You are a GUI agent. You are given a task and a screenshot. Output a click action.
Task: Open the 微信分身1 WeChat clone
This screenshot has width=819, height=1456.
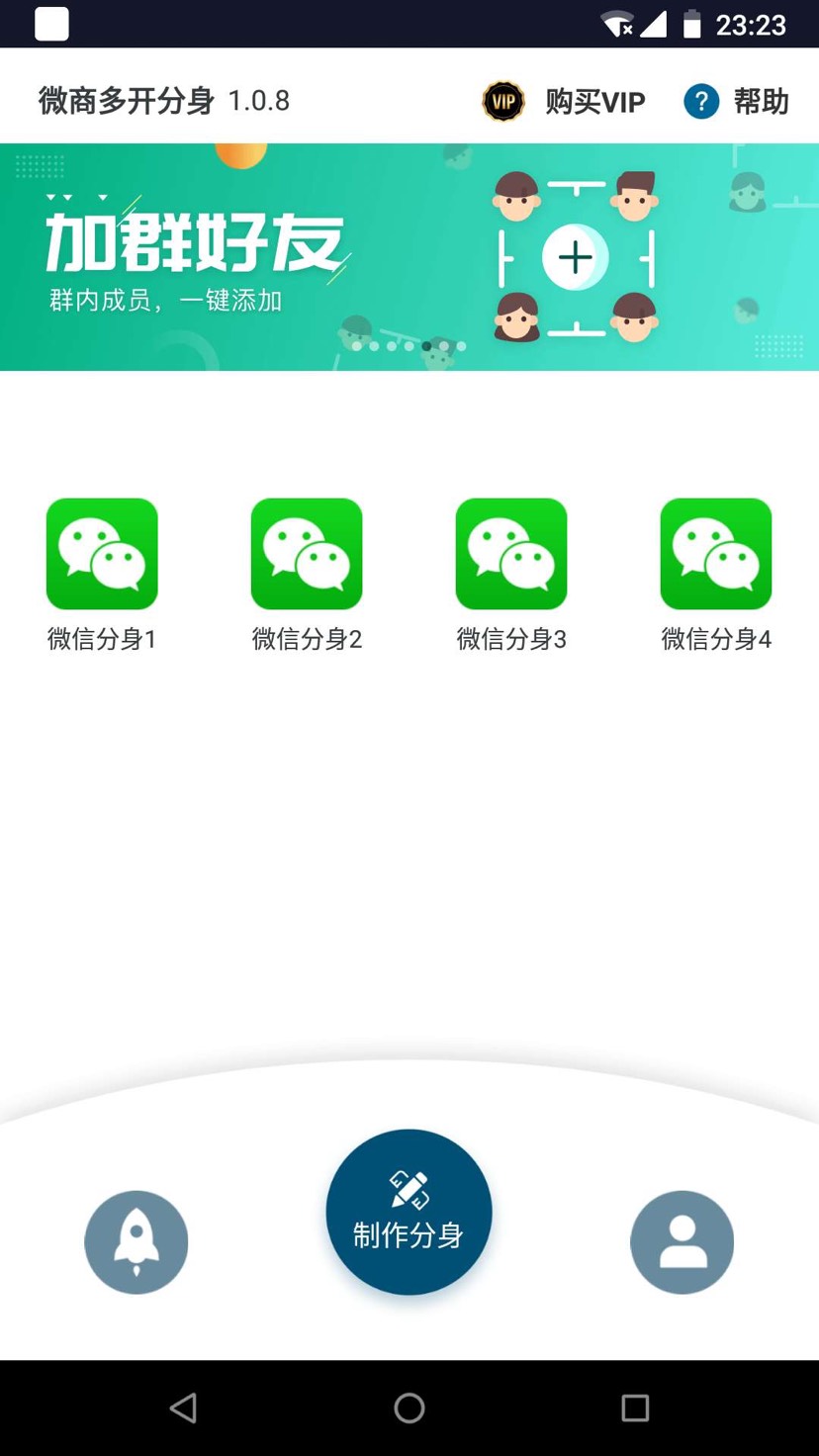(102, 553)
